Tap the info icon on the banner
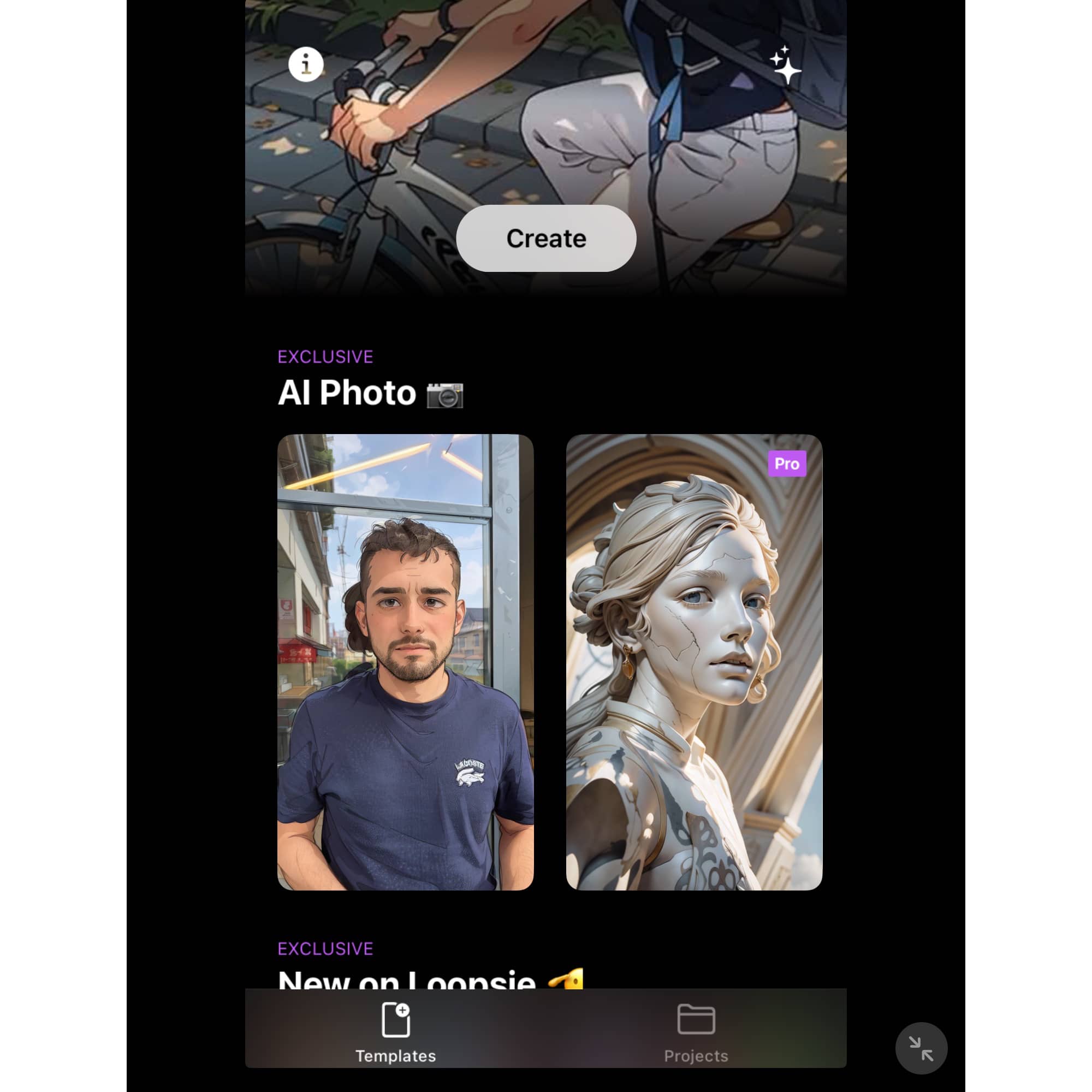 [306, 64]
